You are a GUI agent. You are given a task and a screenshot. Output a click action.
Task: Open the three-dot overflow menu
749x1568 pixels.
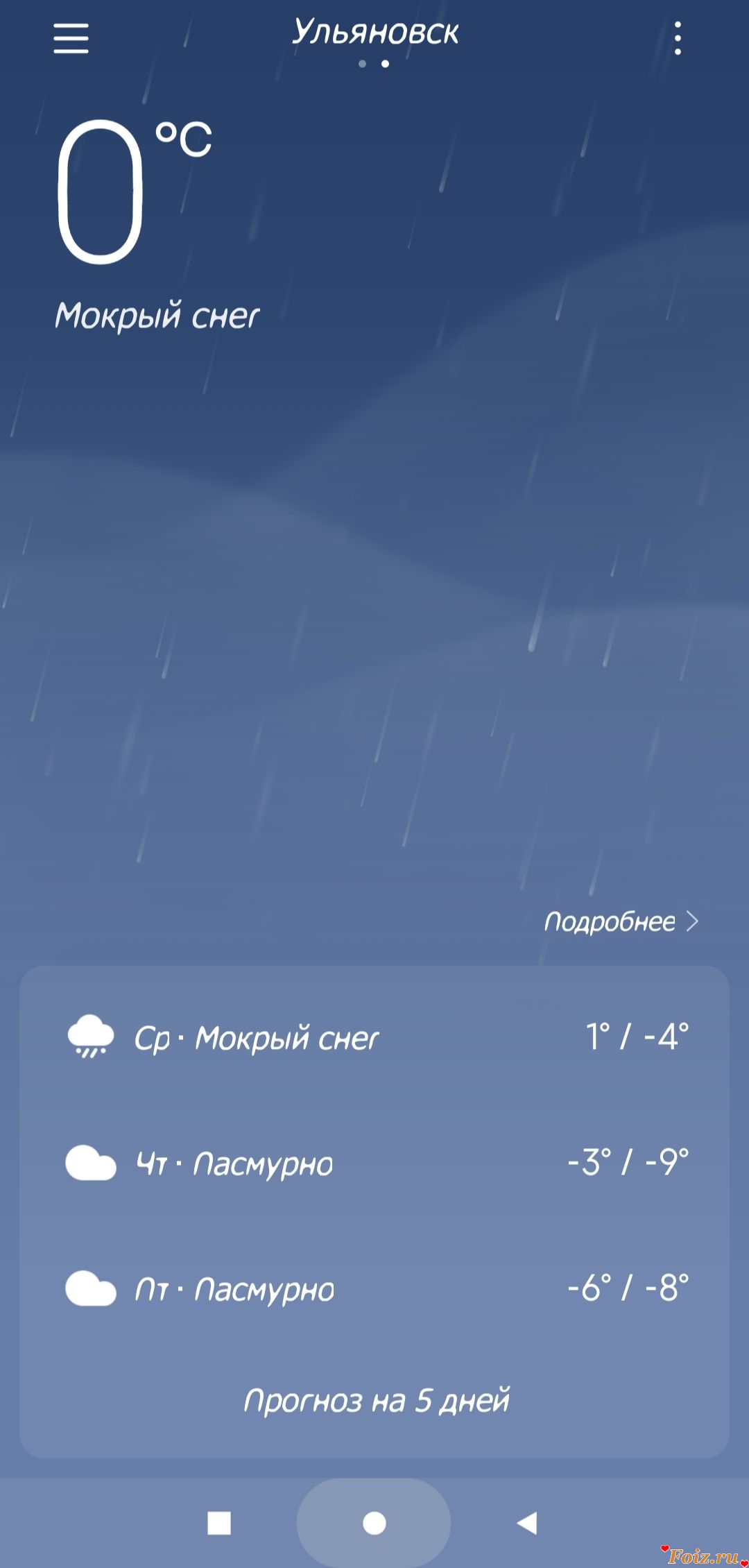pos(678,38)
